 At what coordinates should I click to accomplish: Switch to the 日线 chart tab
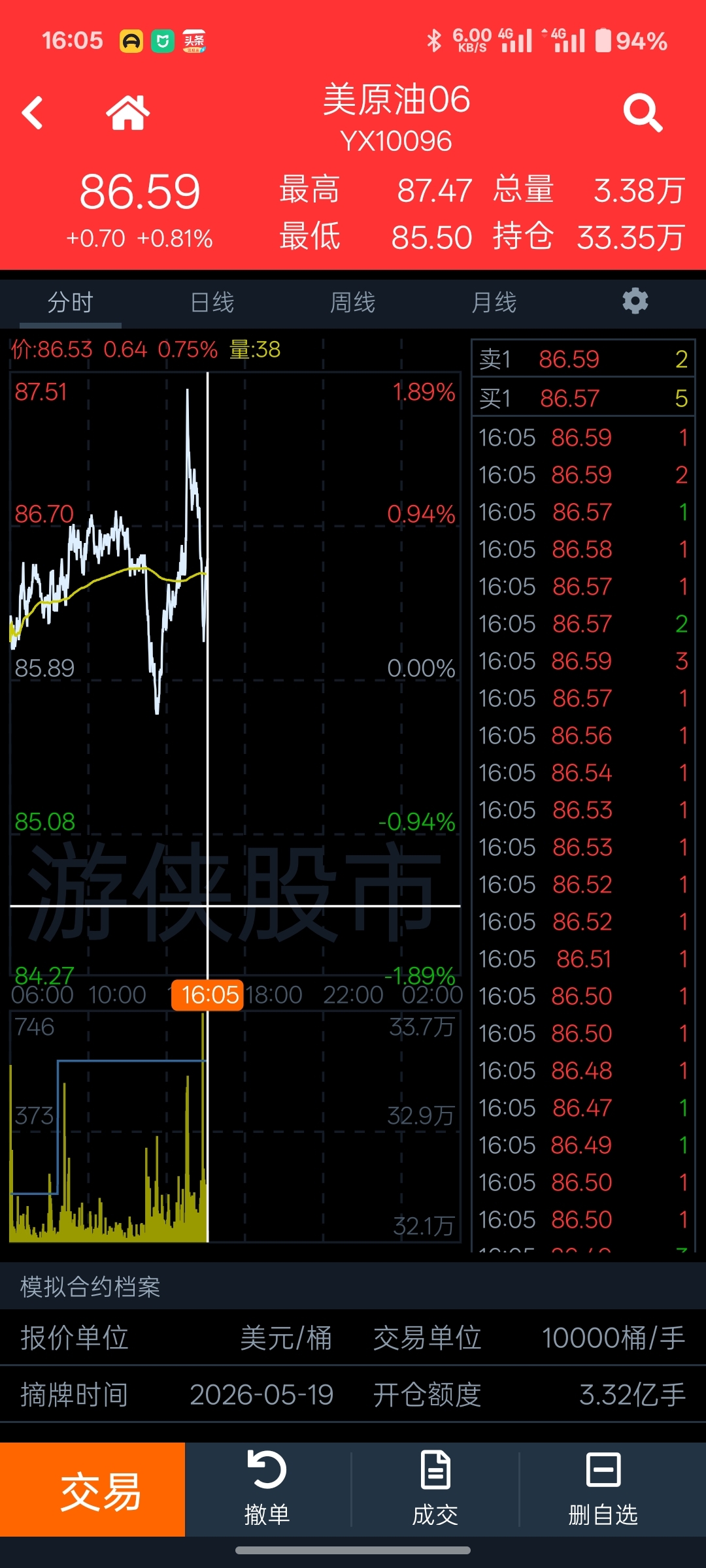[212, 302]
